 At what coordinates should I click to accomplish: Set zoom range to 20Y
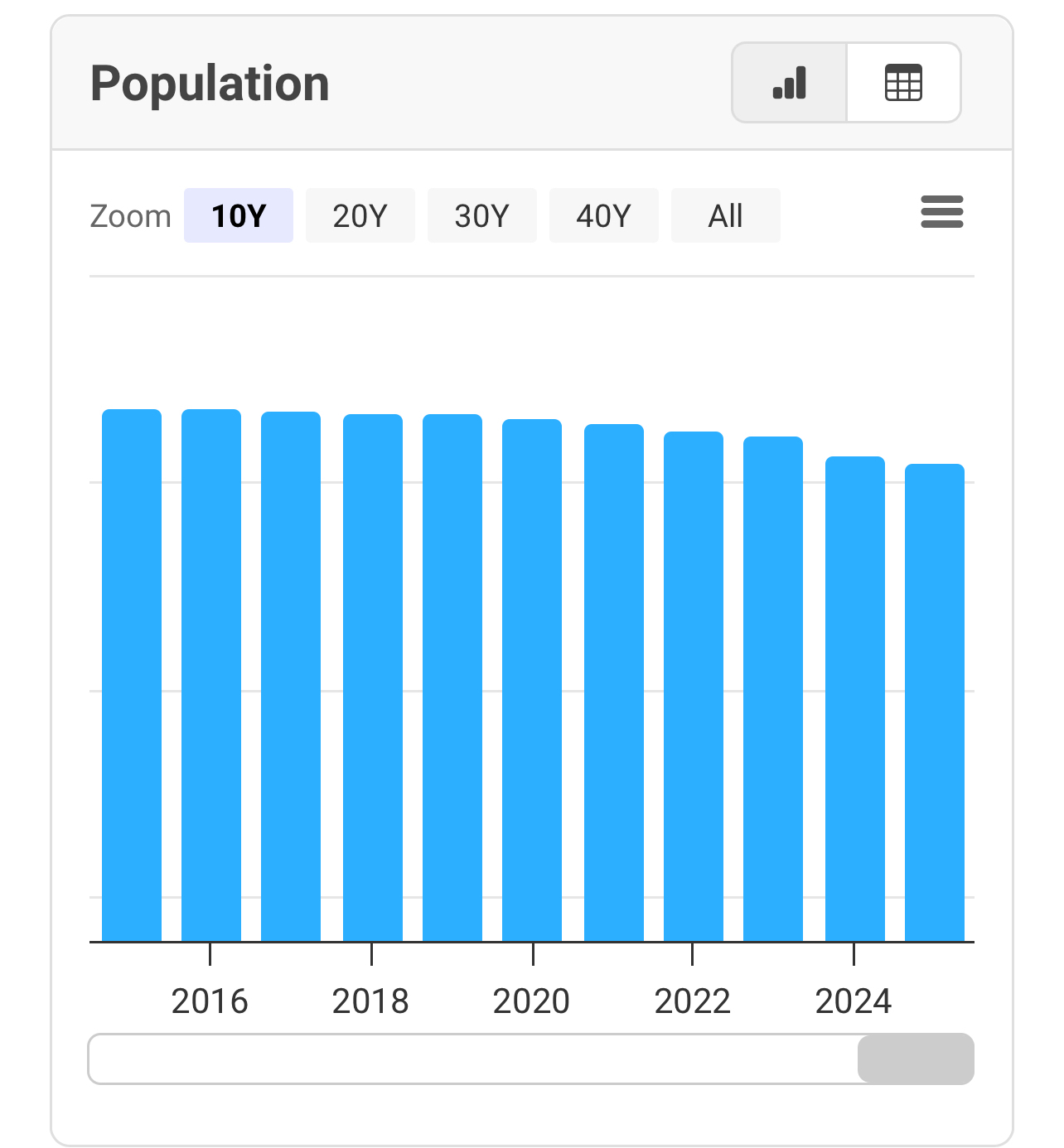pyautogui.click(x=360, y=216)
